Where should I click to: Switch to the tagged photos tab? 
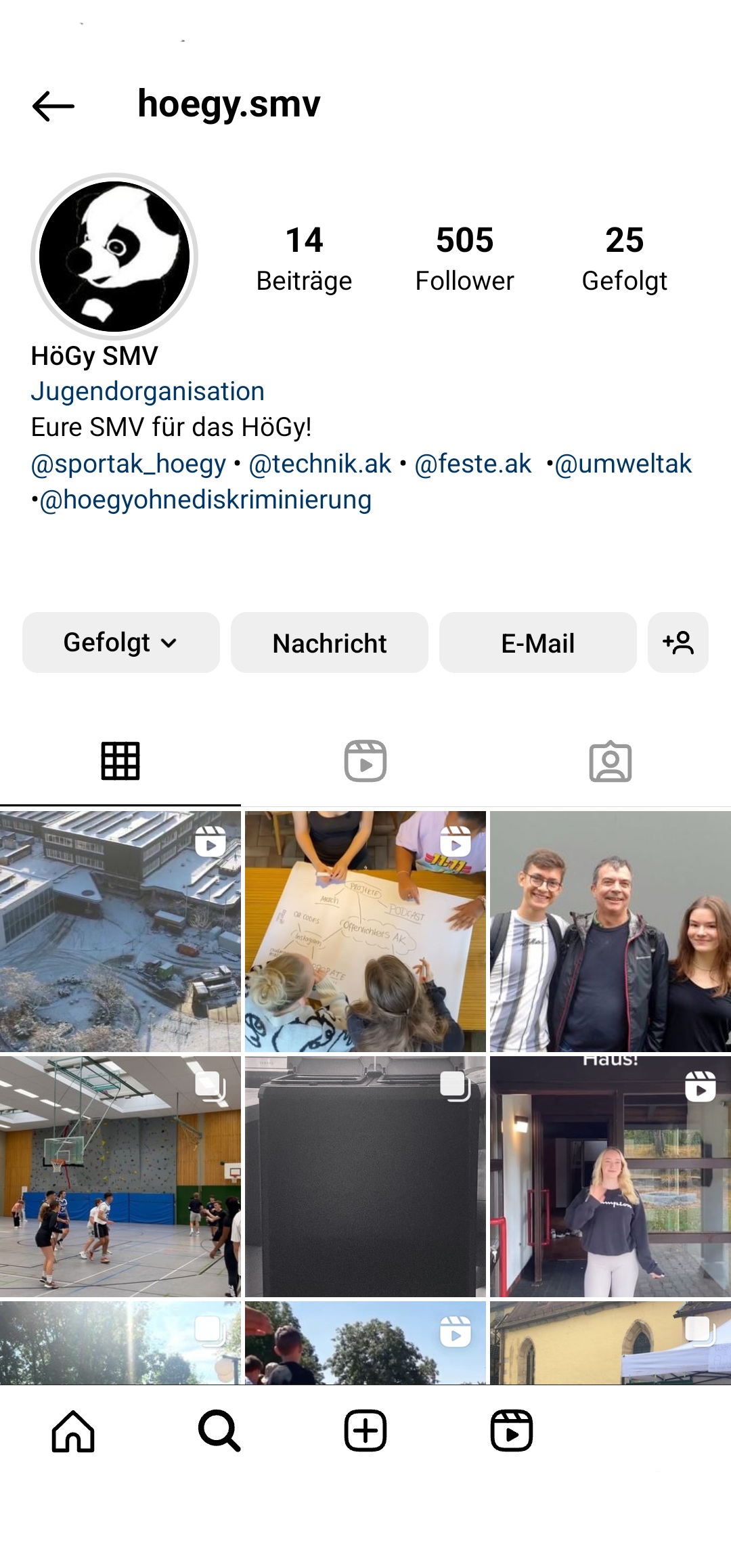610,761
